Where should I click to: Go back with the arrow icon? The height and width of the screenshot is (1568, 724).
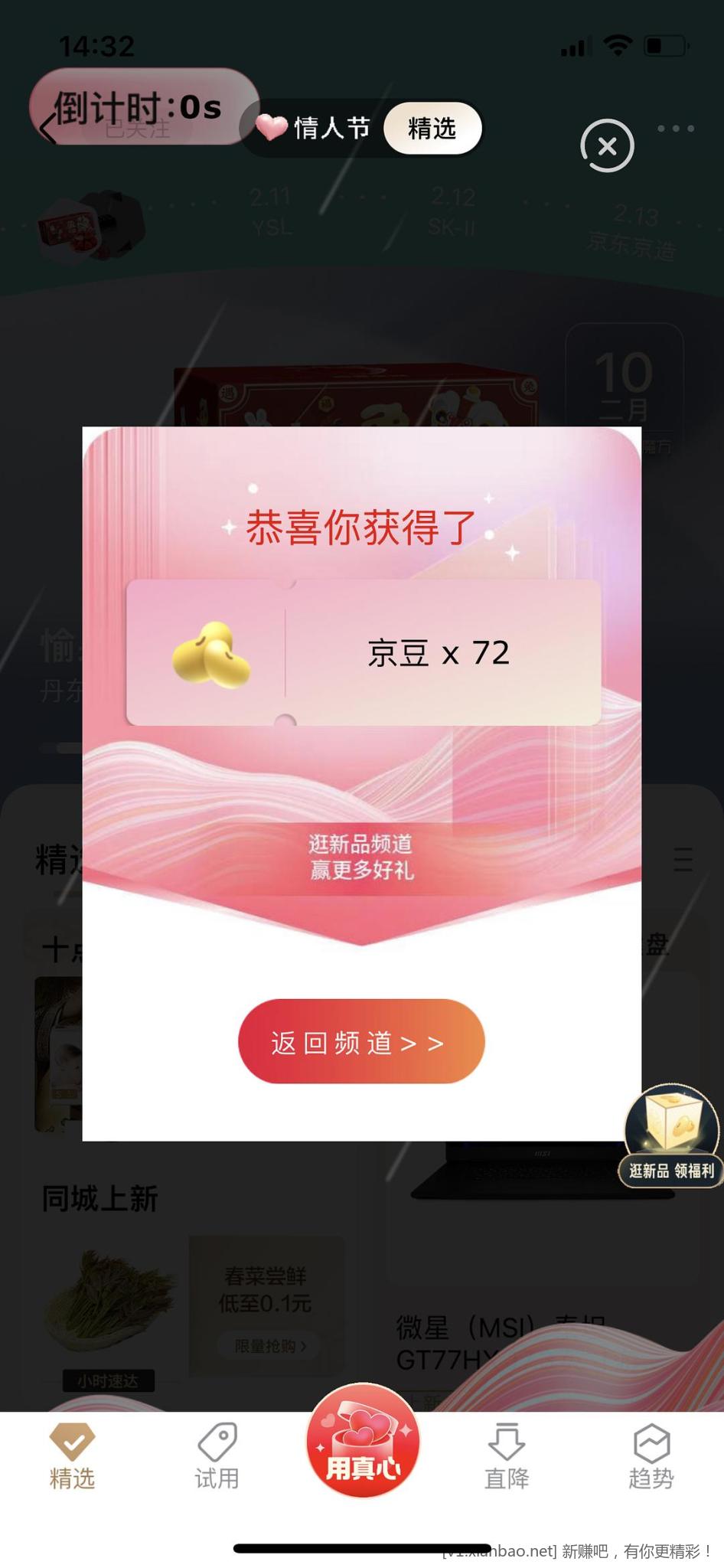[47, 129]
